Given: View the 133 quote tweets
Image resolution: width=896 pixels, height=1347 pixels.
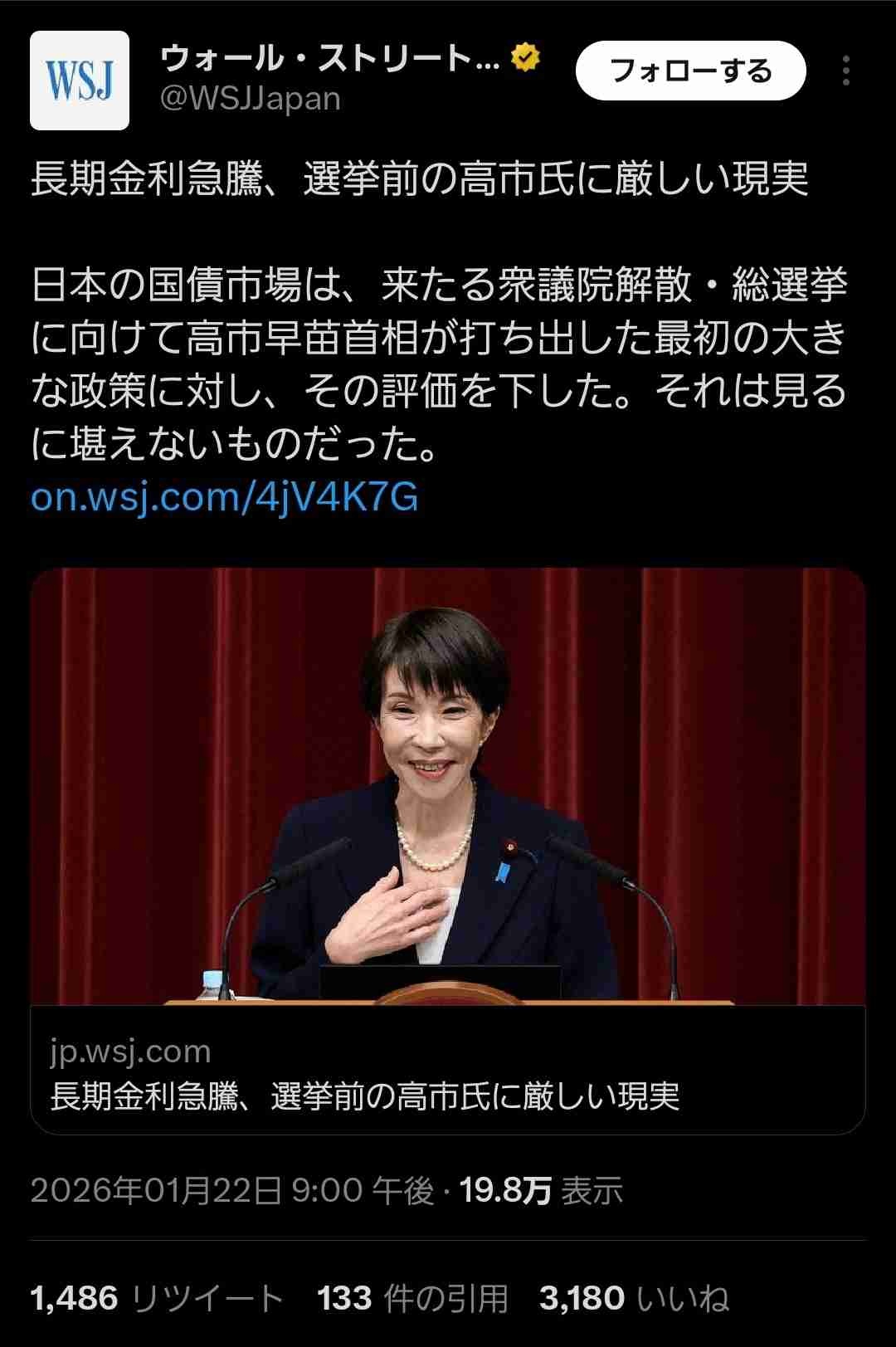Looking at the screenshot, I should pos(412,1298).
